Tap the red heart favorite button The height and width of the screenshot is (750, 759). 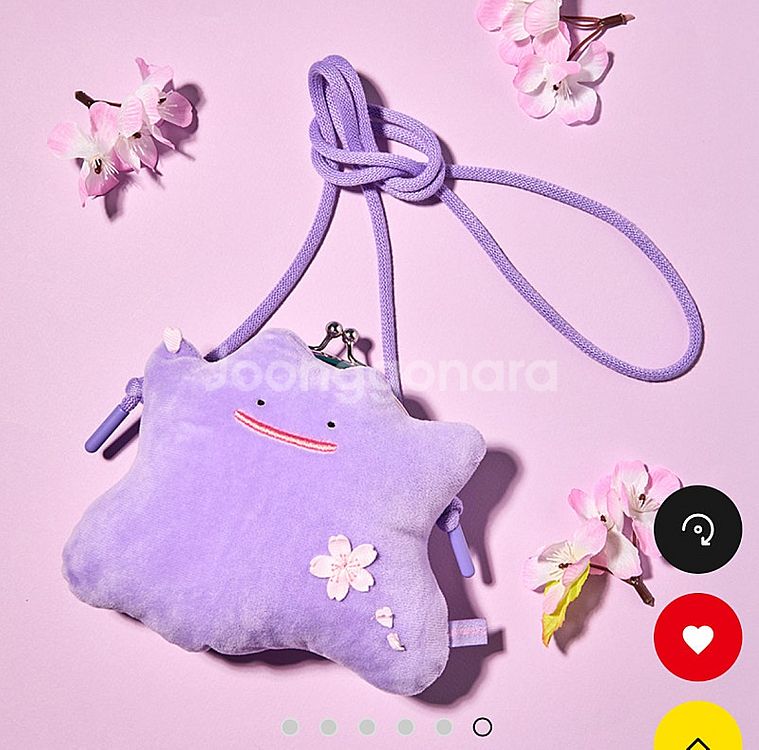(x=698, y=638)
